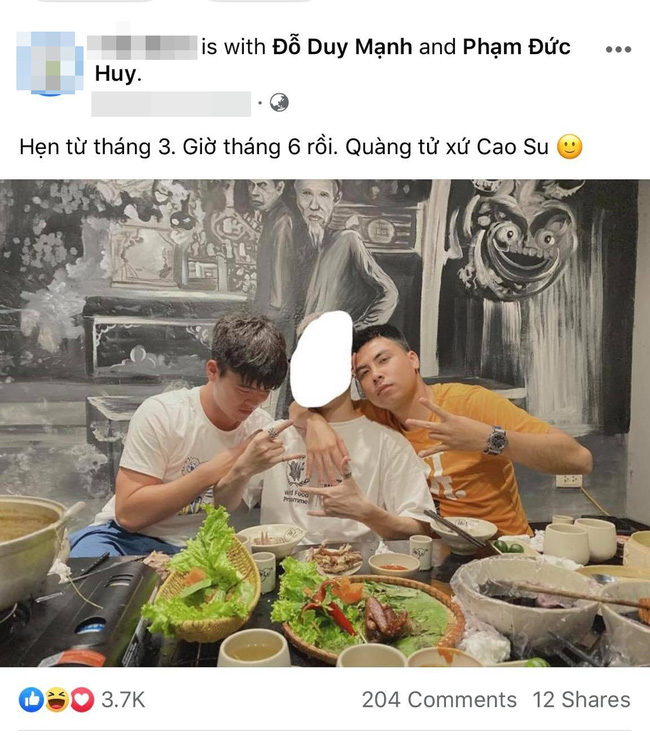See the 12 Shares

point(581,700)
